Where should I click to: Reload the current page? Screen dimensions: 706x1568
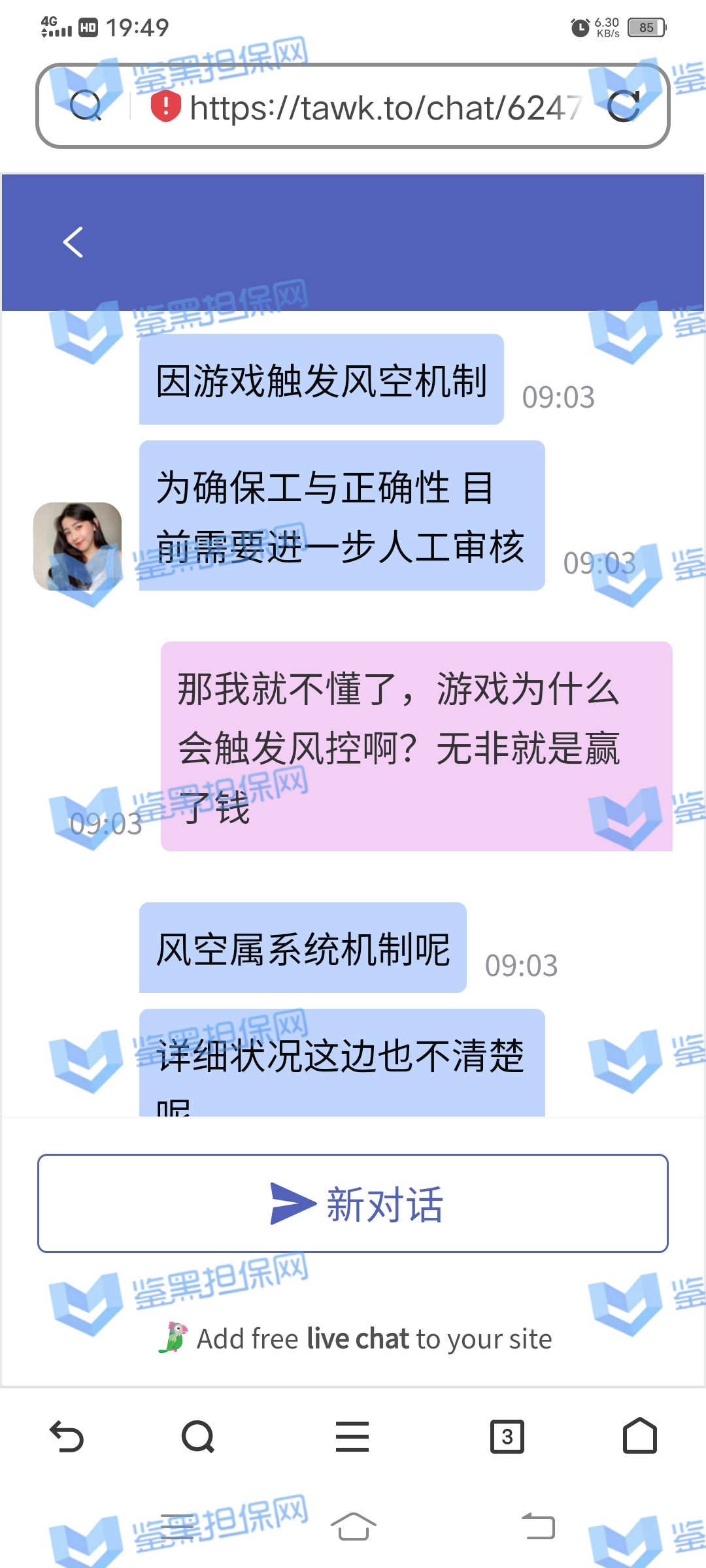[623, 106]
